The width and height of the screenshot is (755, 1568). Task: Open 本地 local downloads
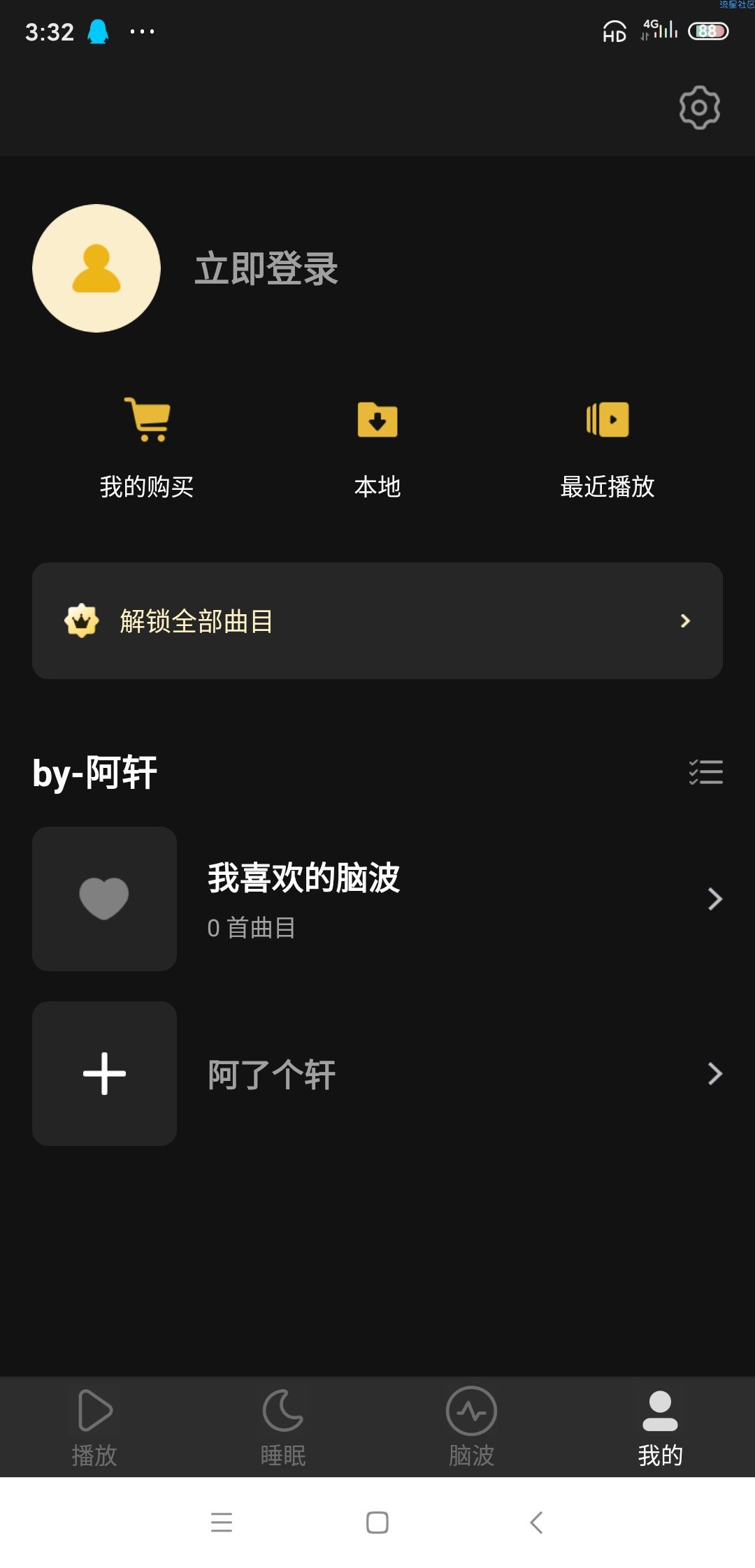pos(377,448)
